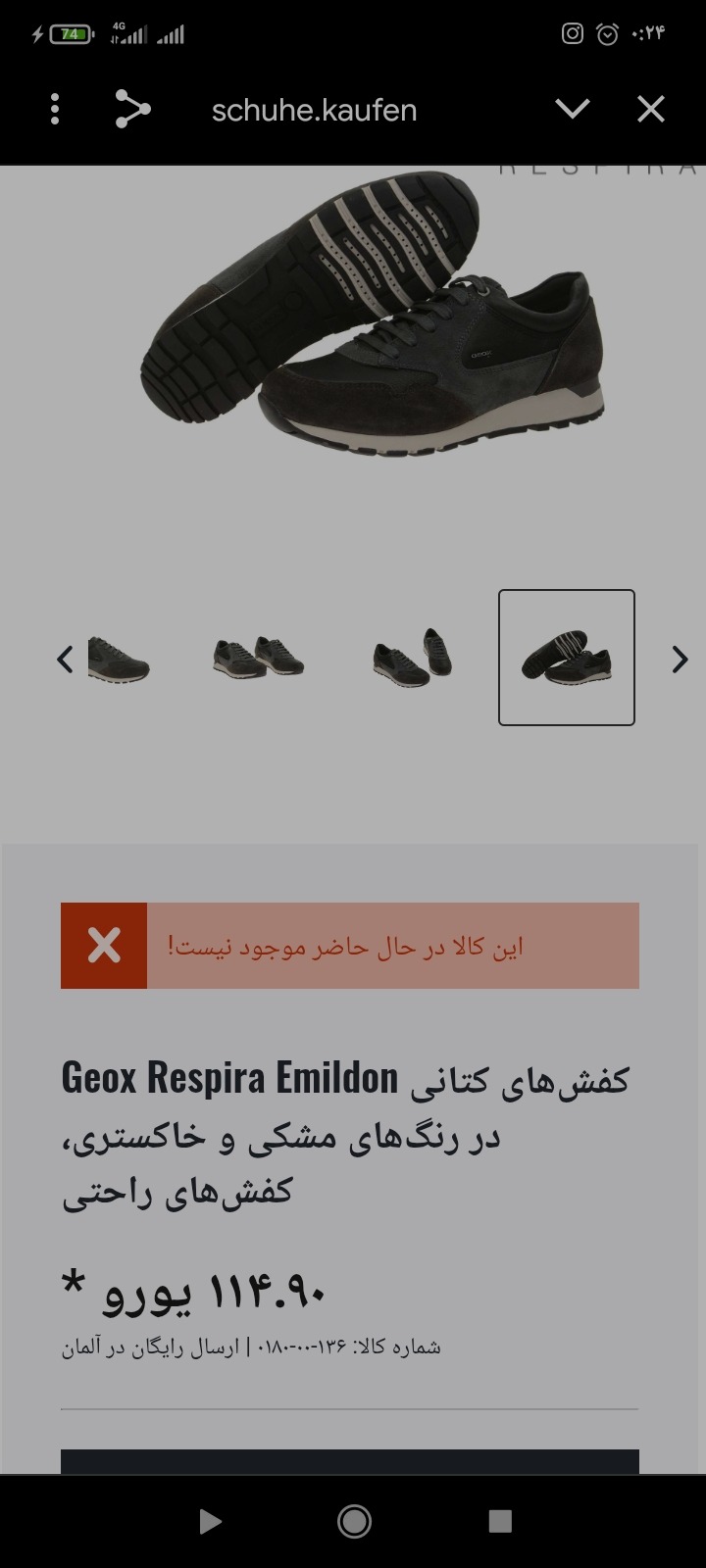706x1568 pixels.
Task: Select the thumbnail of the pair facing forward
Action: click(258, 658)
